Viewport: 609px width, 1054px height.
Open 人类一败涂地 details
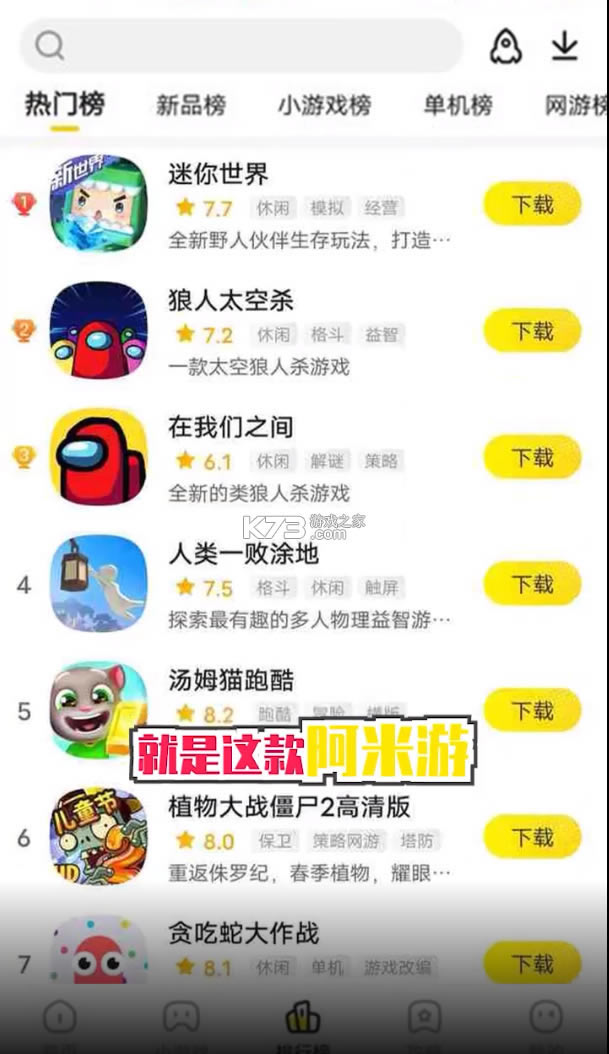click(x=243, y=554)
